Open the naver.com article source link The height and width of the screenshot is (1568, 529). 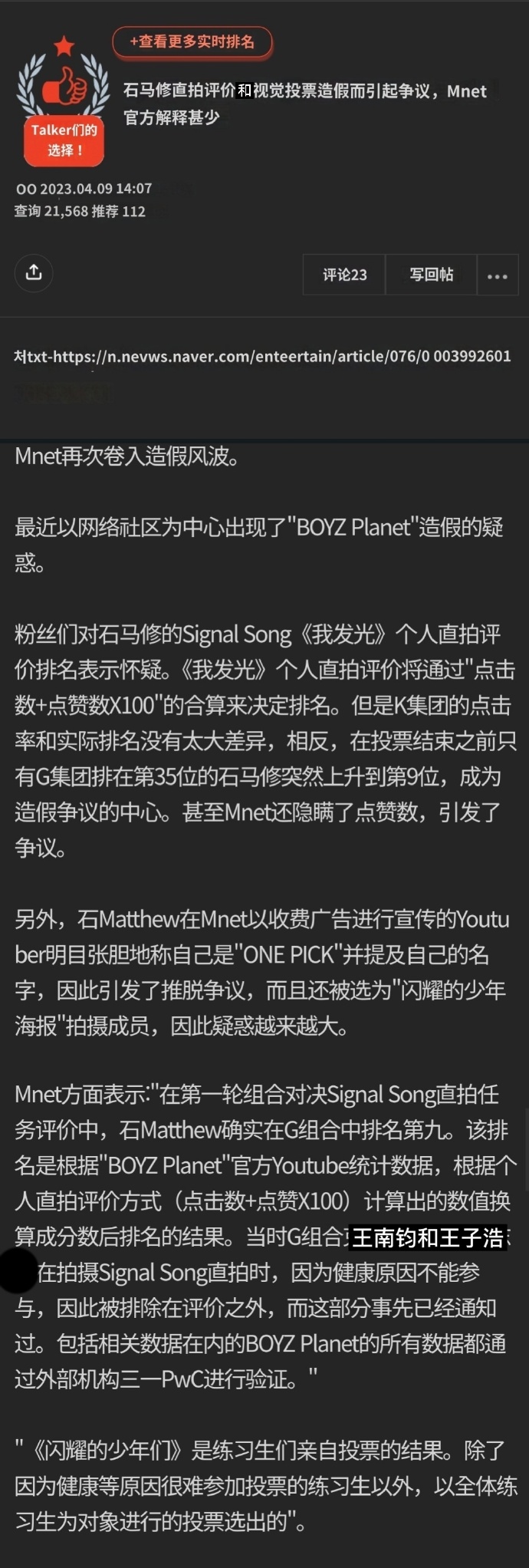[262, 356]
